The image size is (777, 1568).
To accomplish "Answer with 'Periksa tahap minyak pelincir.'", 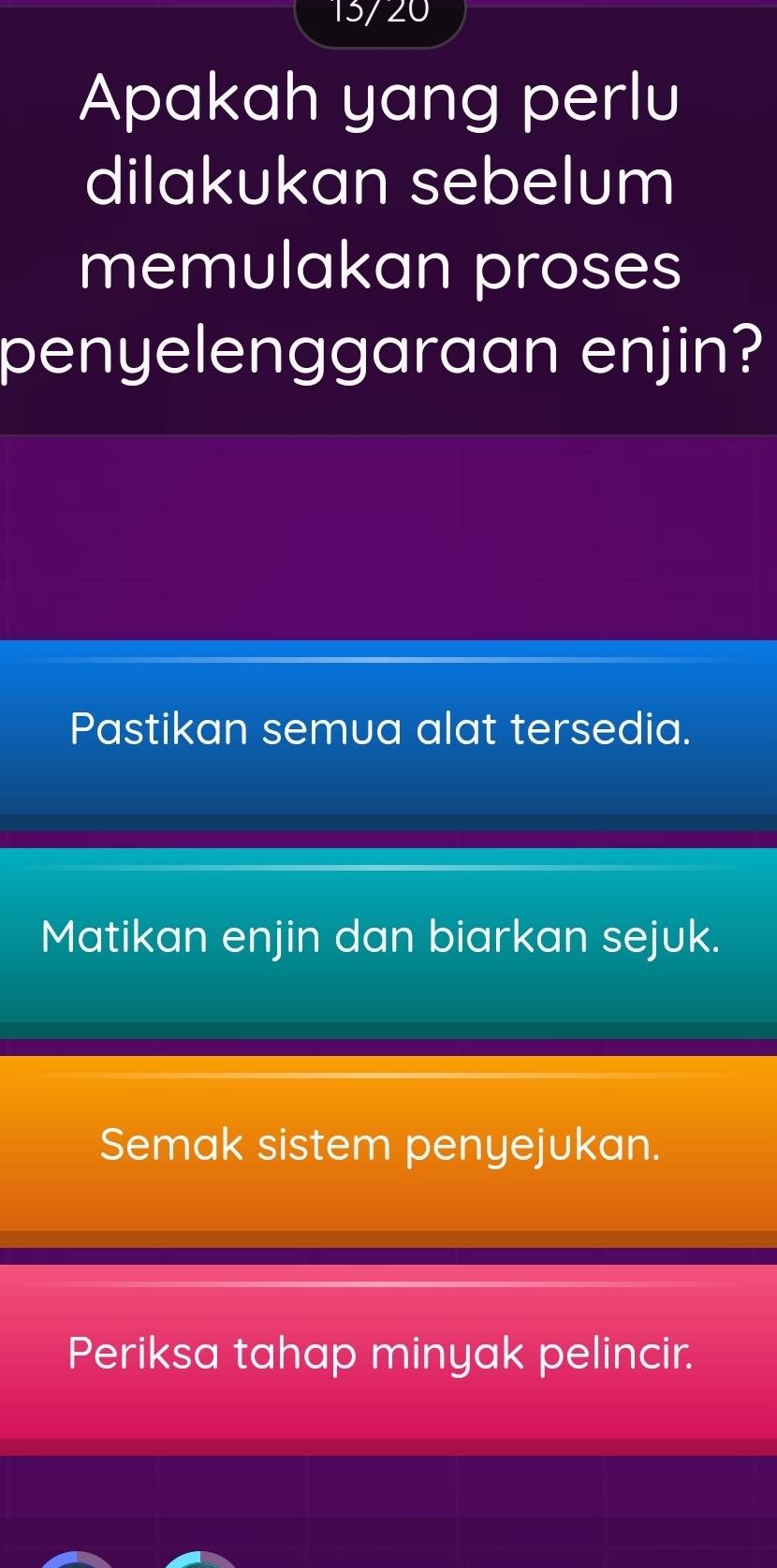I will point(382,1355).
